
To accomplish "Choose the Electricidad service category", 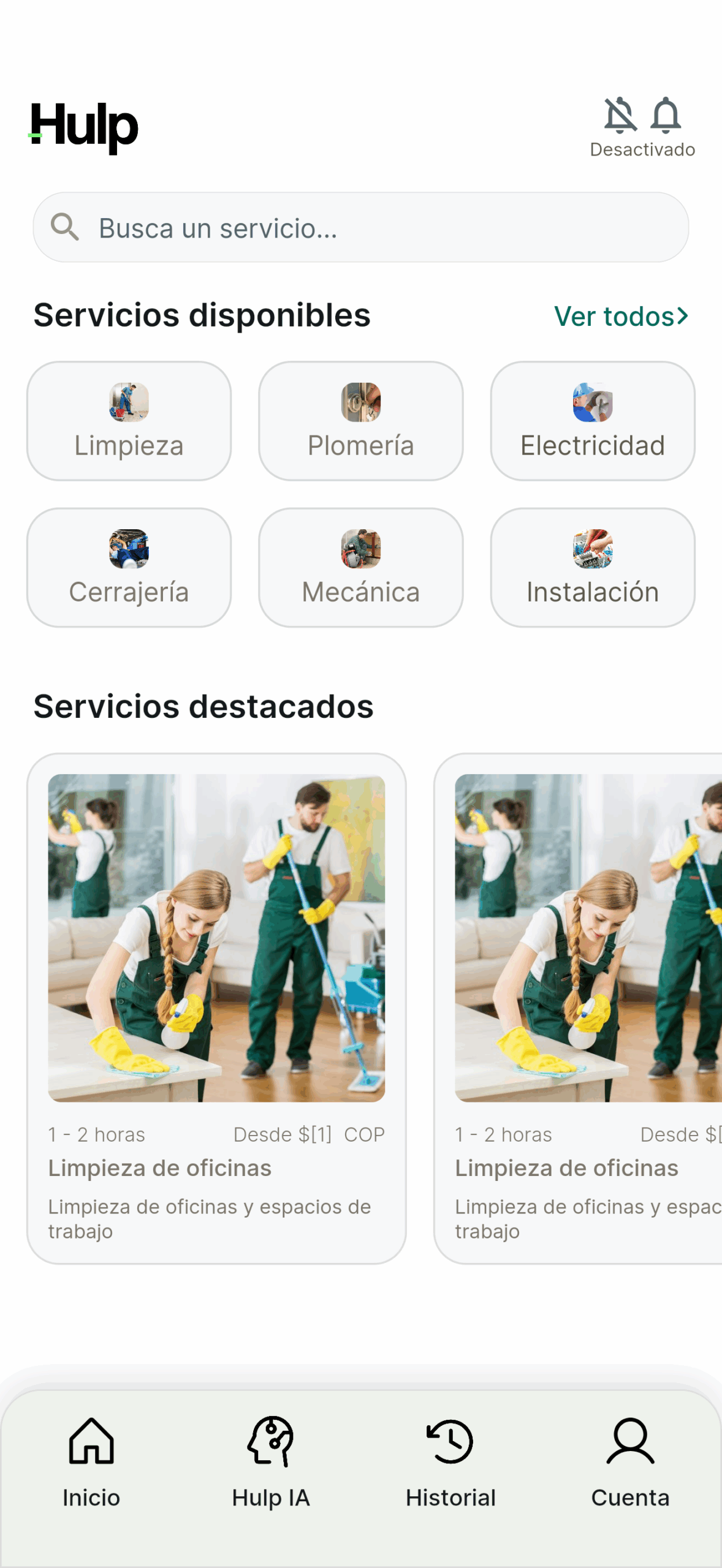I will tap(592, 421).
